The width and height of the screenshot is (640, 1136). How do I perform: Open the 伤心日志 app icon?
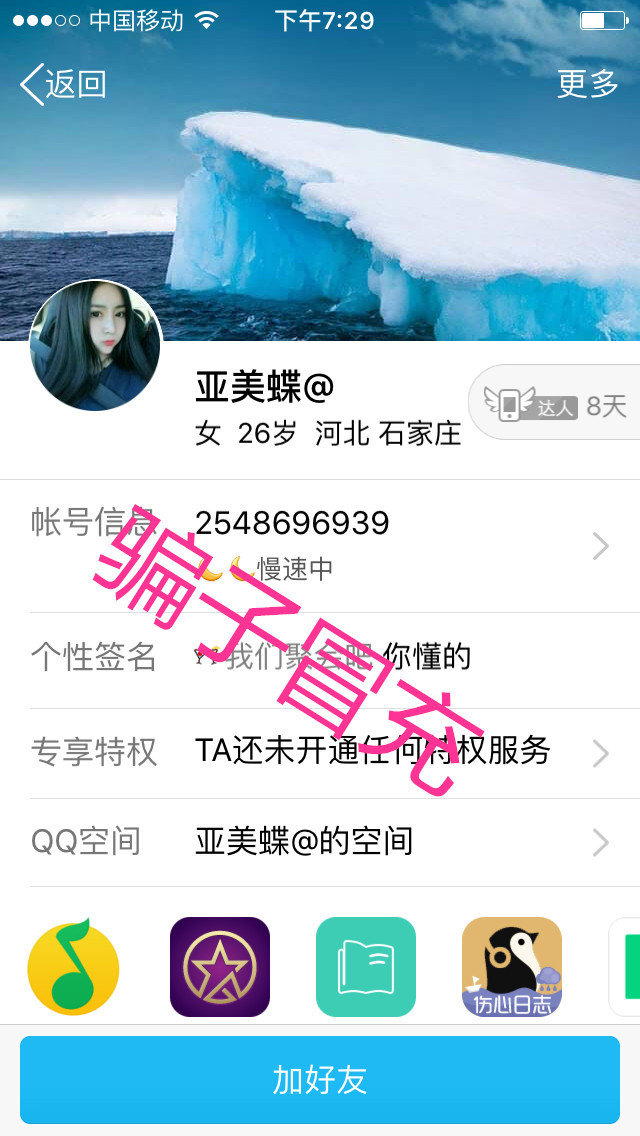[x=512, y=967]
